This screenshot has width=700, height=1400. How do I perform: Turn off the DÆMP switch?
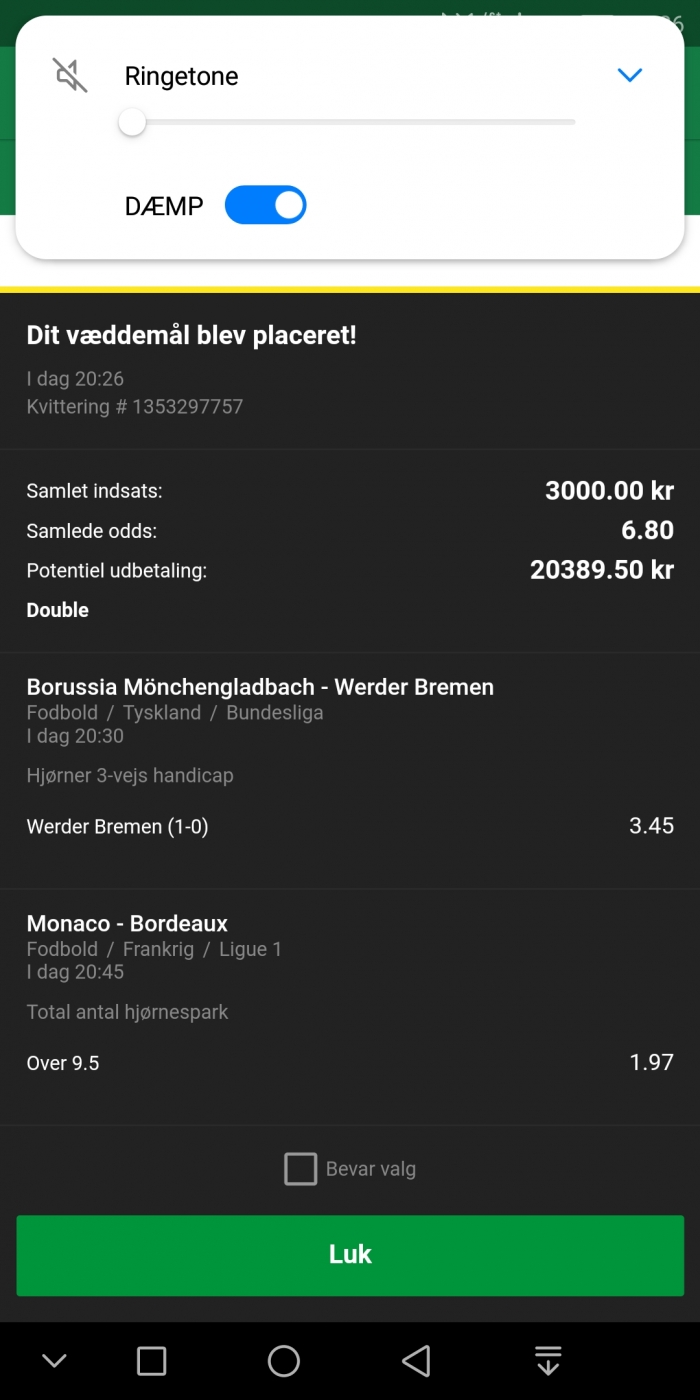[x=265, y=205]
